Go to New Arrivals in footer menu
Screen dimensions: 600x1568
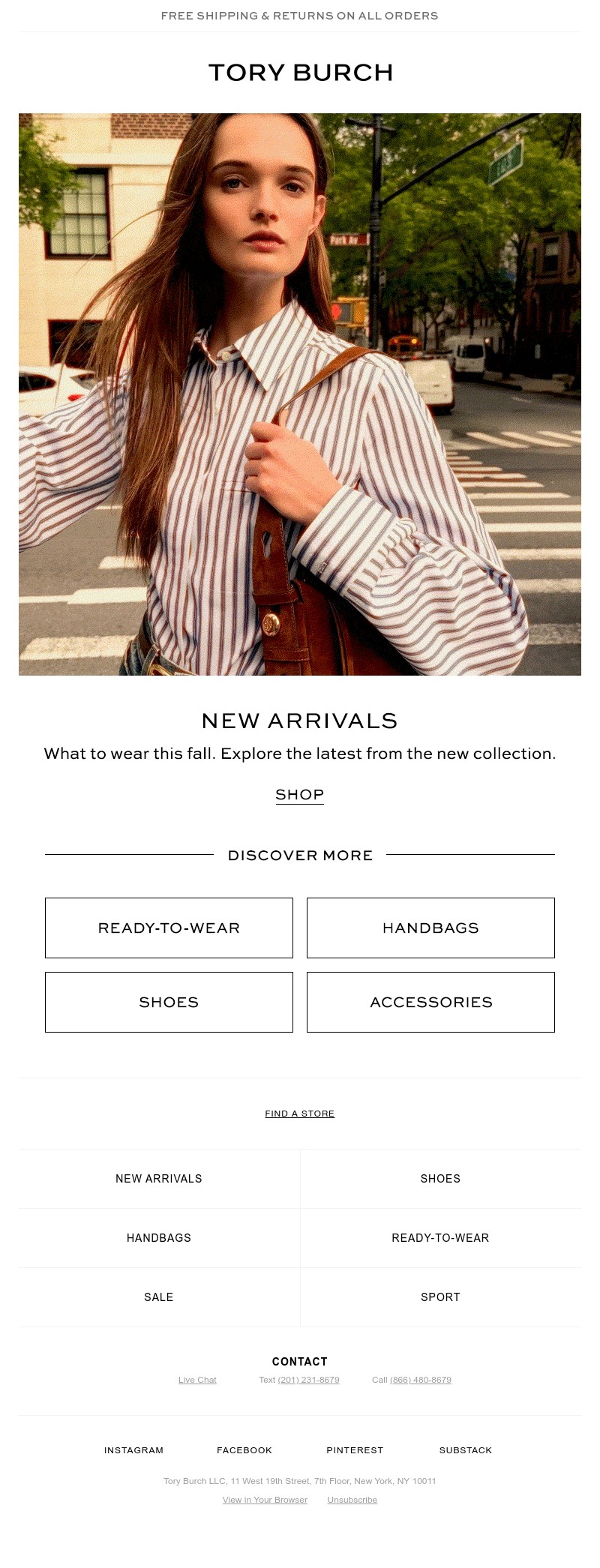159,1179
